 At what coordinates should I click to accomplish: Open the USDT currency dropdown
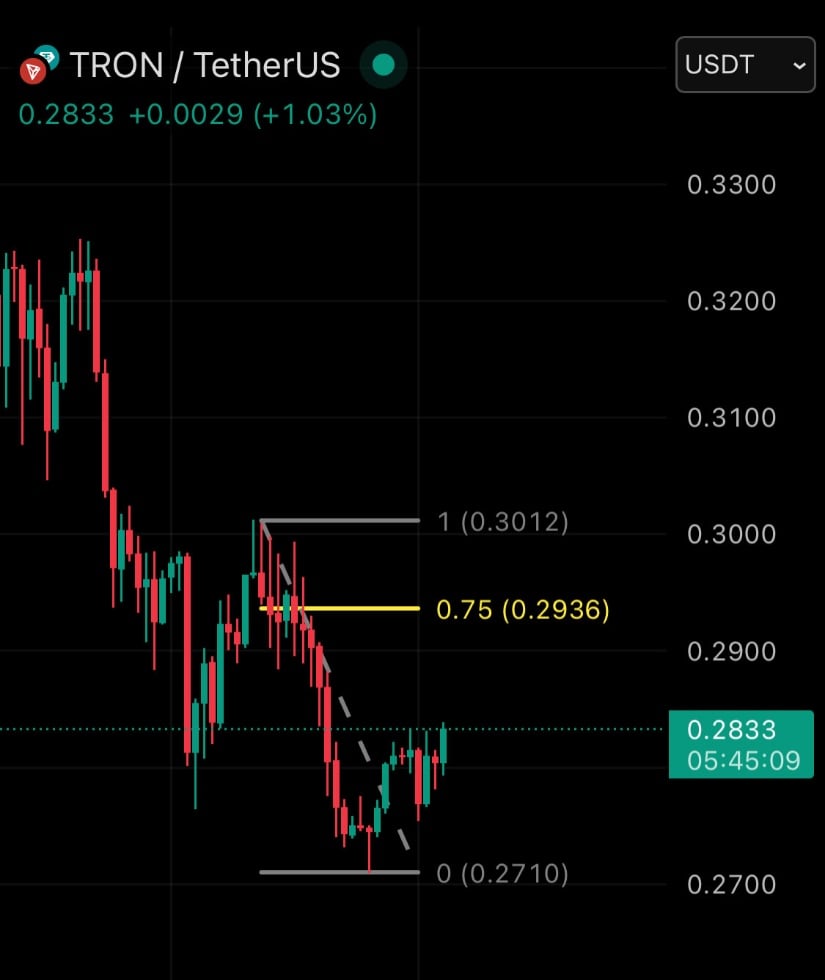(x=745, y=65)
